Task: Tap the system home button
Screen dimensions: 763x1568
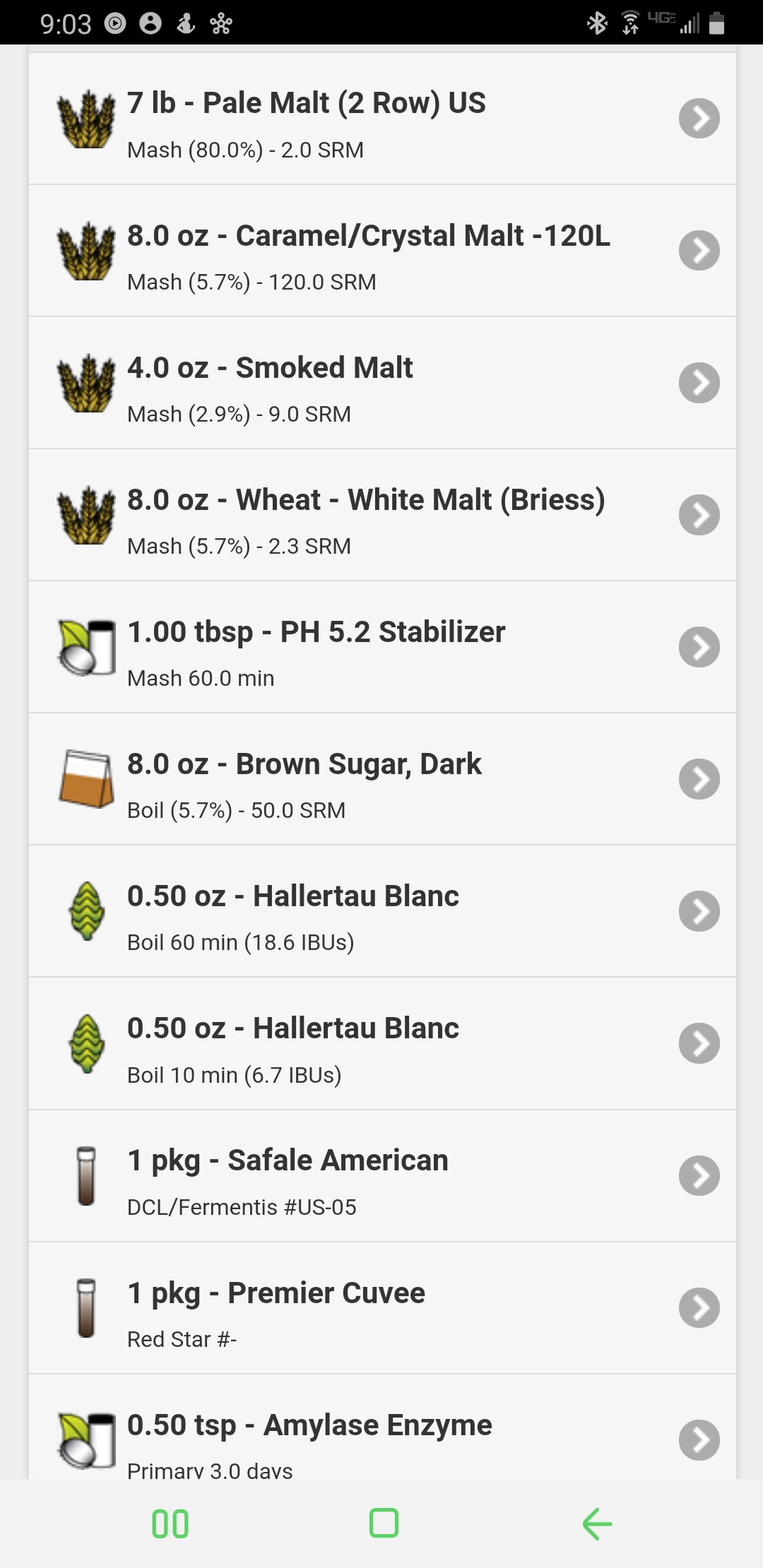Action: (x=384, y=1523)
